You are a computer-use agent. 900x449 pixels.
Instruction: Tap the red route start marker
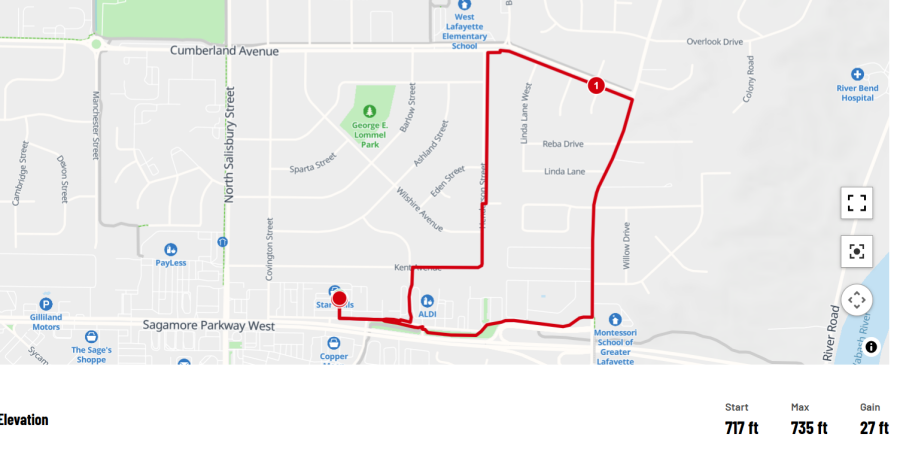coord(339,298)
